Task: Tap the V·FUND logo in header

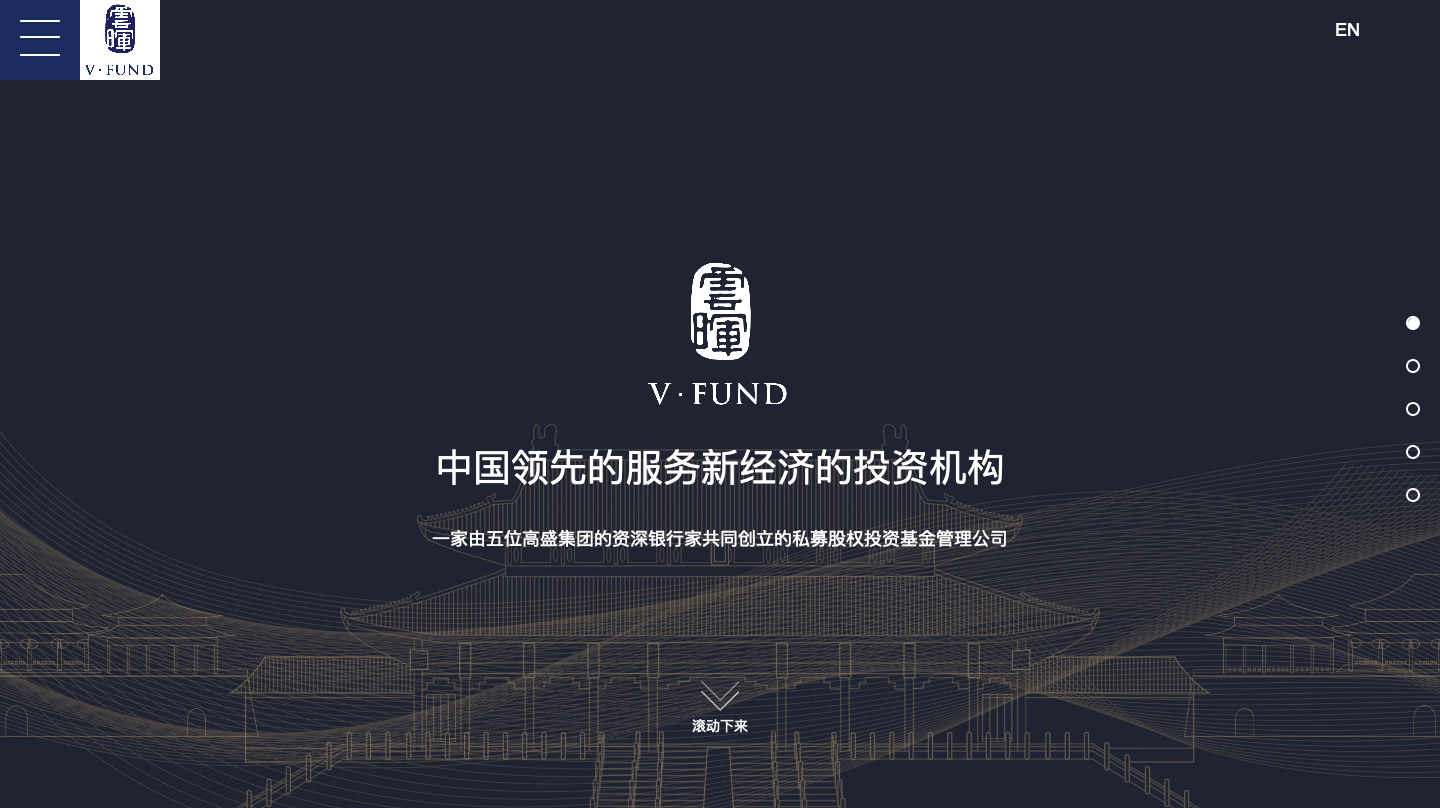Action: click(x=120, y=40)
